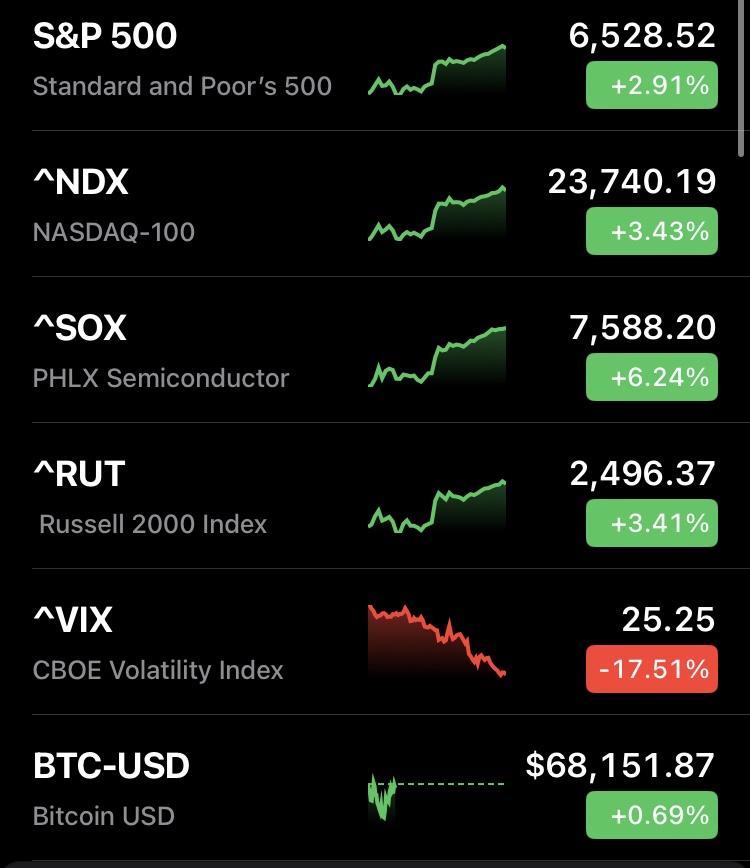Open the BTC-USD Bitcoin row
This screenshot has width=750, height=868.
[x=180, y=790]
